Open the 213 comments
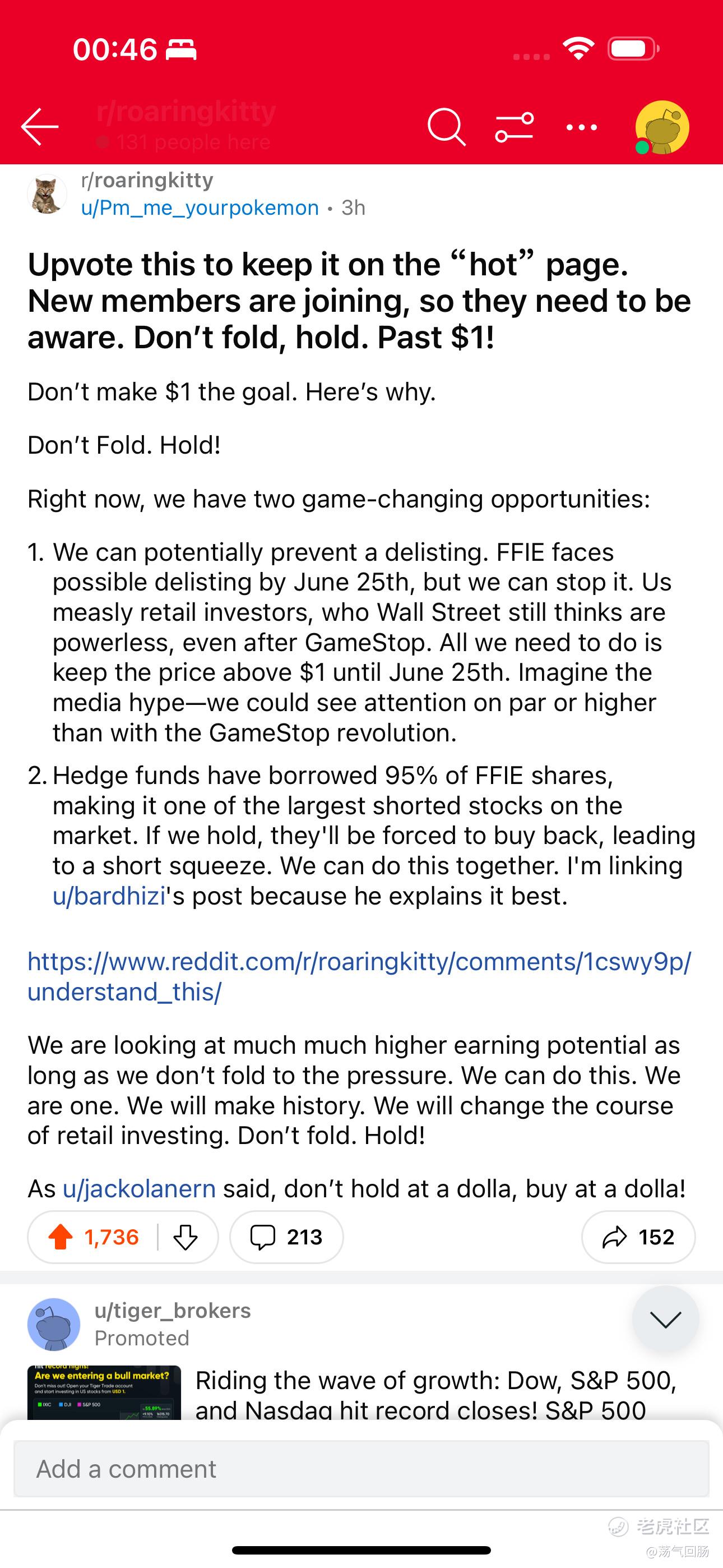The width and height of the screenshot is (723, 1568). tap(286, 1237)
